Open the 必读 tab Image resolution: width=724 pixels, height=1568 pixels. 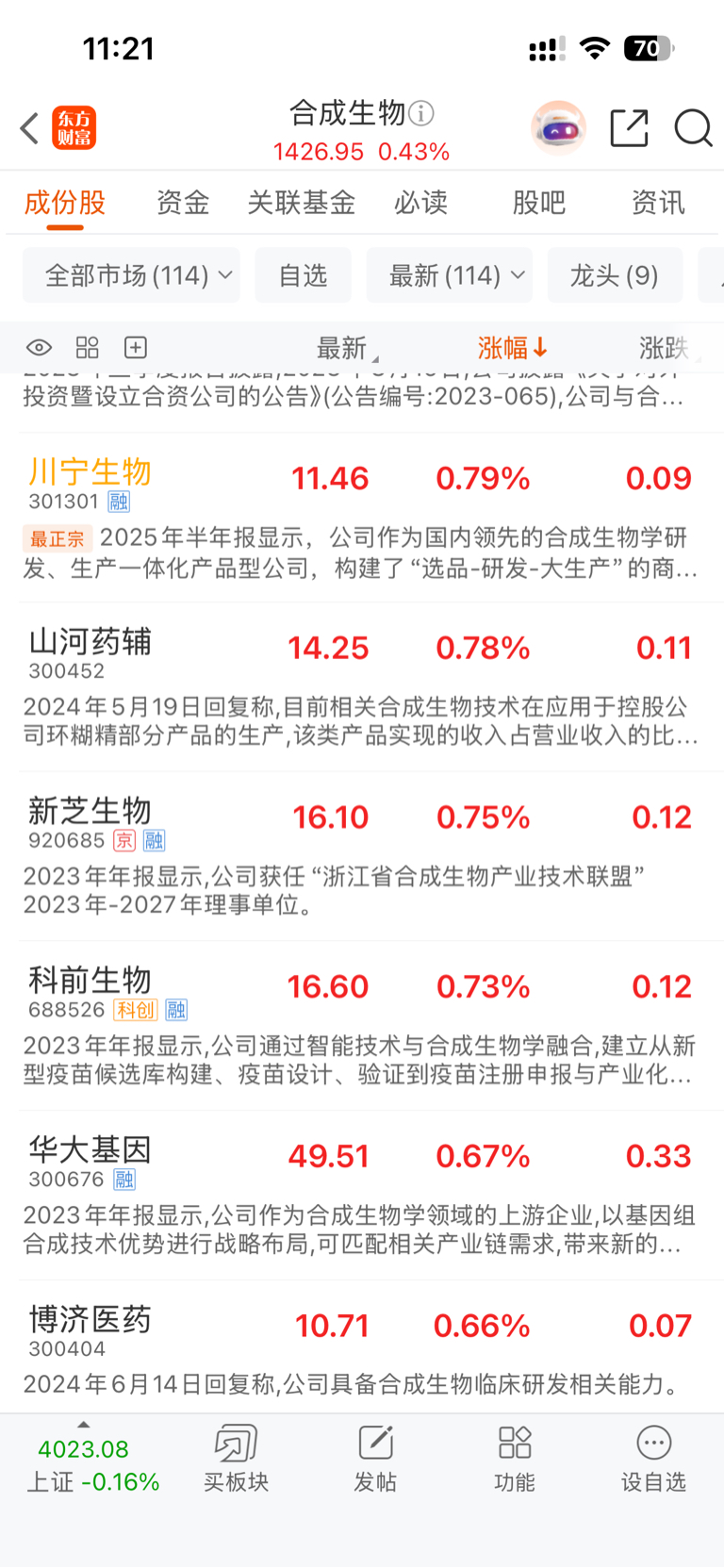click(420, 203)
